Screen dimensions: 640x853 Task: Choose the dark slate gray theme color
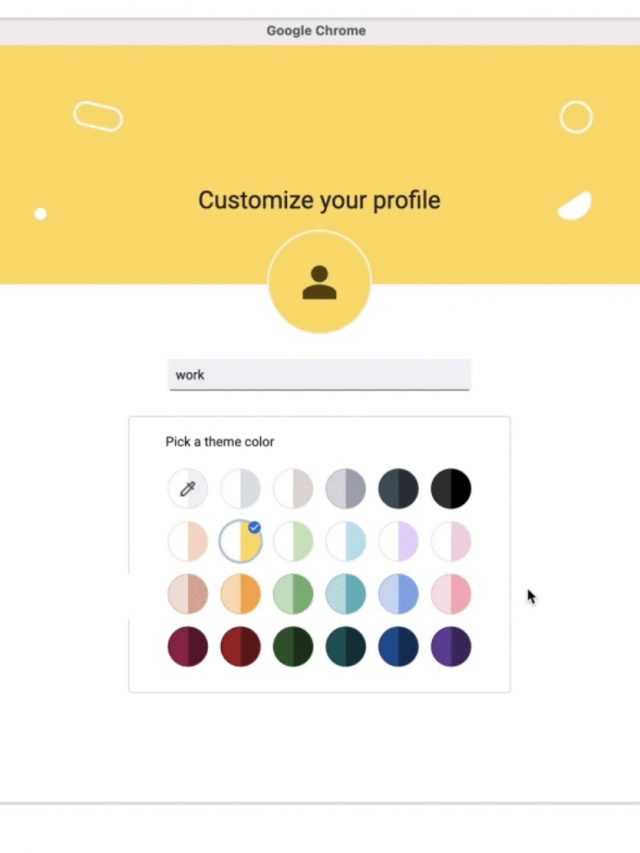[398, 489]
